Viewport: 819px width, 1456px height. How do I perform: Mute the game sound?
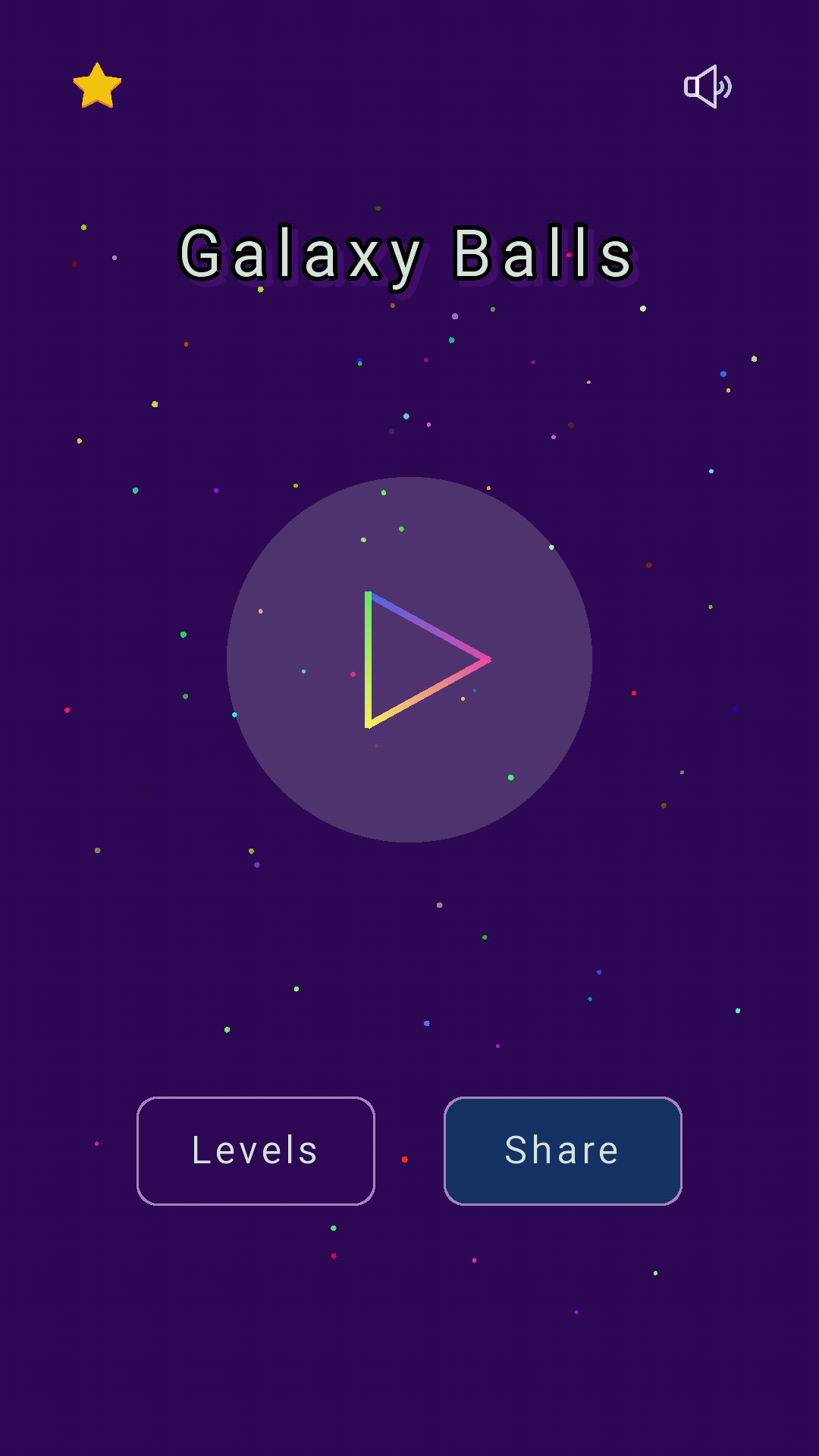pos(707,86)
